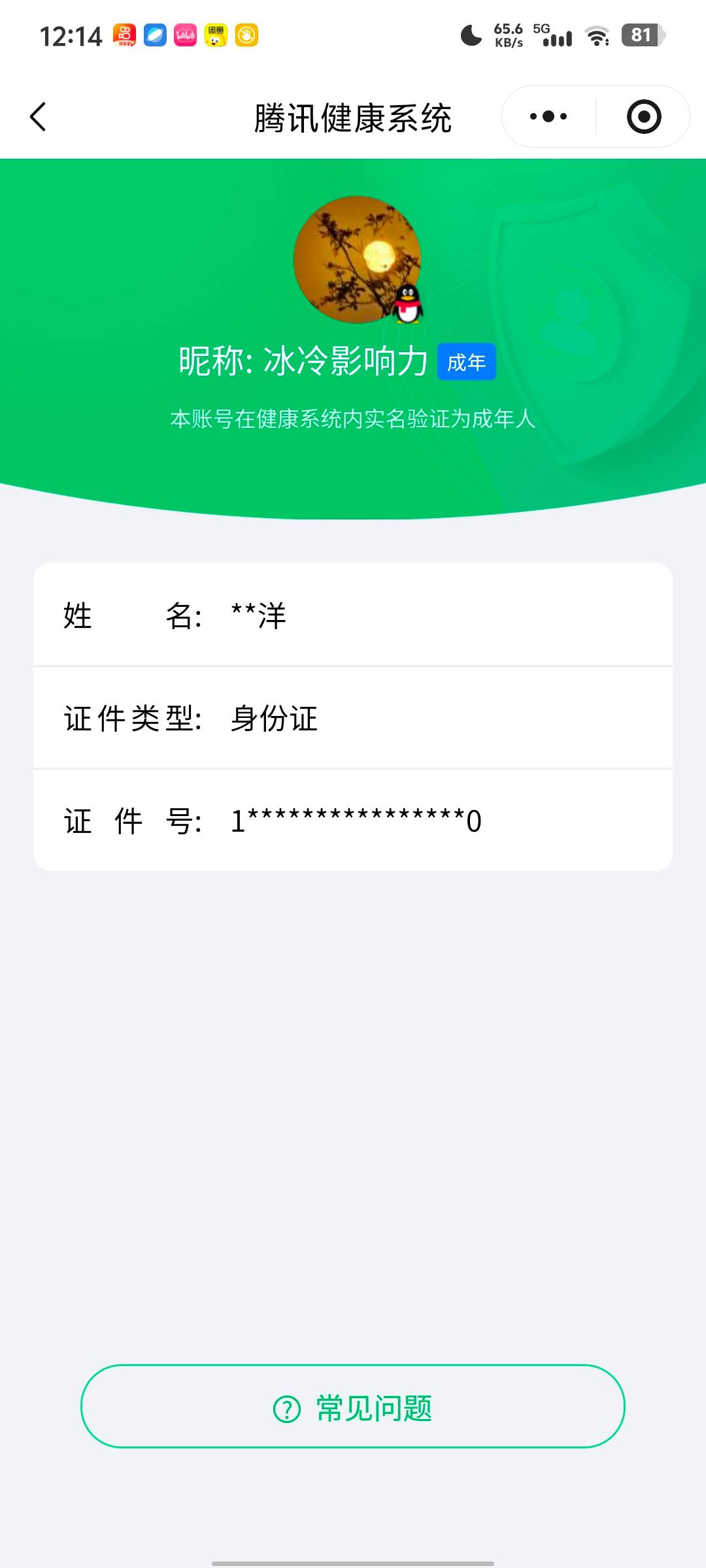Tap the back arrow to leave 腾讯健康系统
The width and height of the screenshot is (706, 1568).
(x=37, y=116)
